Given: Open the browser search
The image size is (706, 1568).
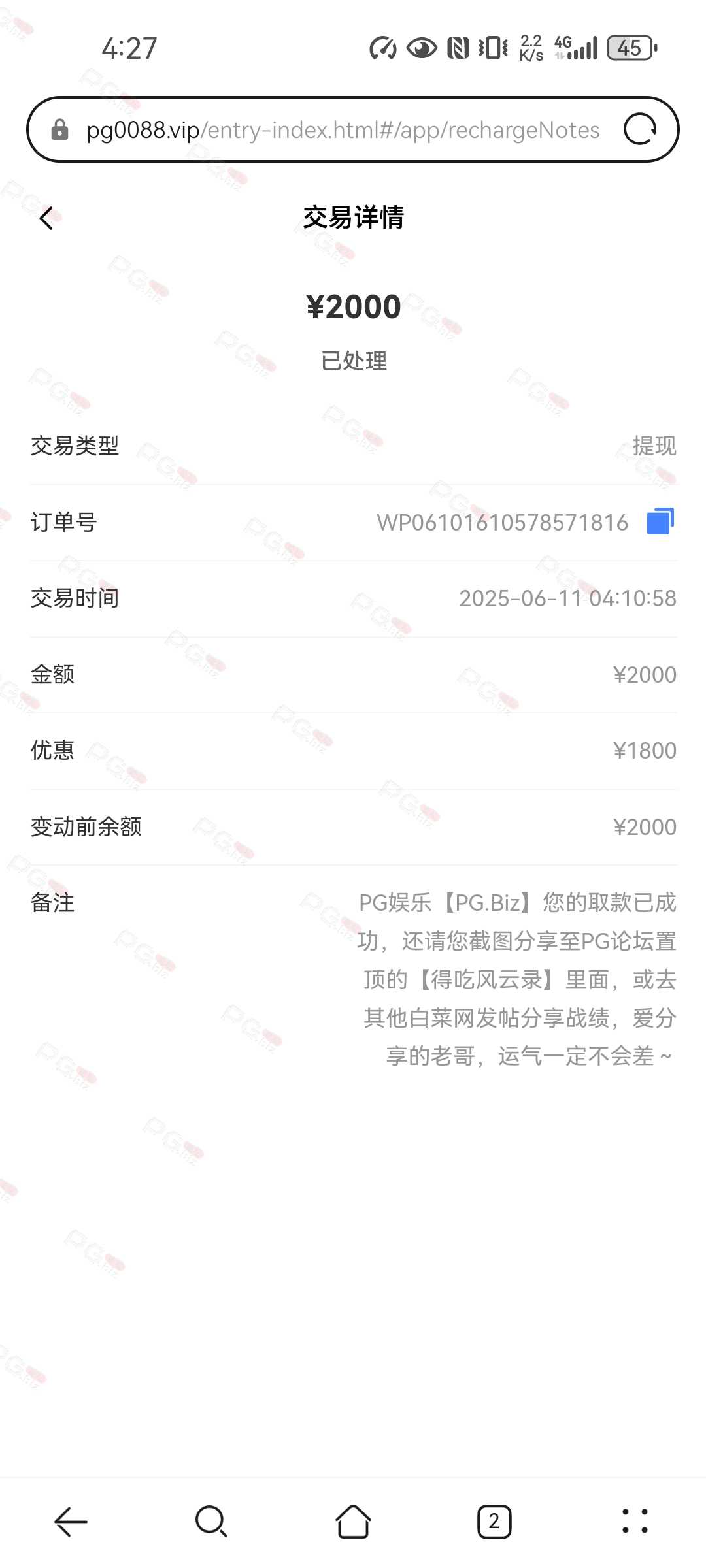Looking at the screenshot, I should pos(211,1522).
